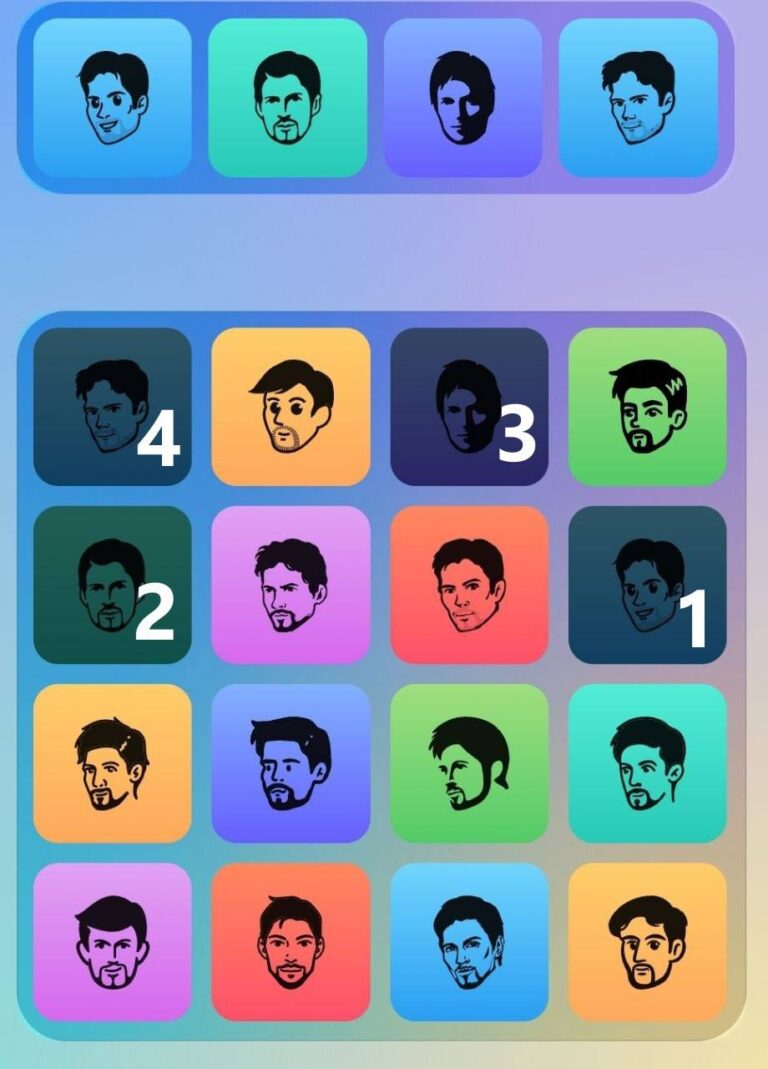Image resolution: width=768 pixels, height=1069 pixels.
Task: Pick the clean-shaven face on the red tile
Action: (x=469, y=585)
